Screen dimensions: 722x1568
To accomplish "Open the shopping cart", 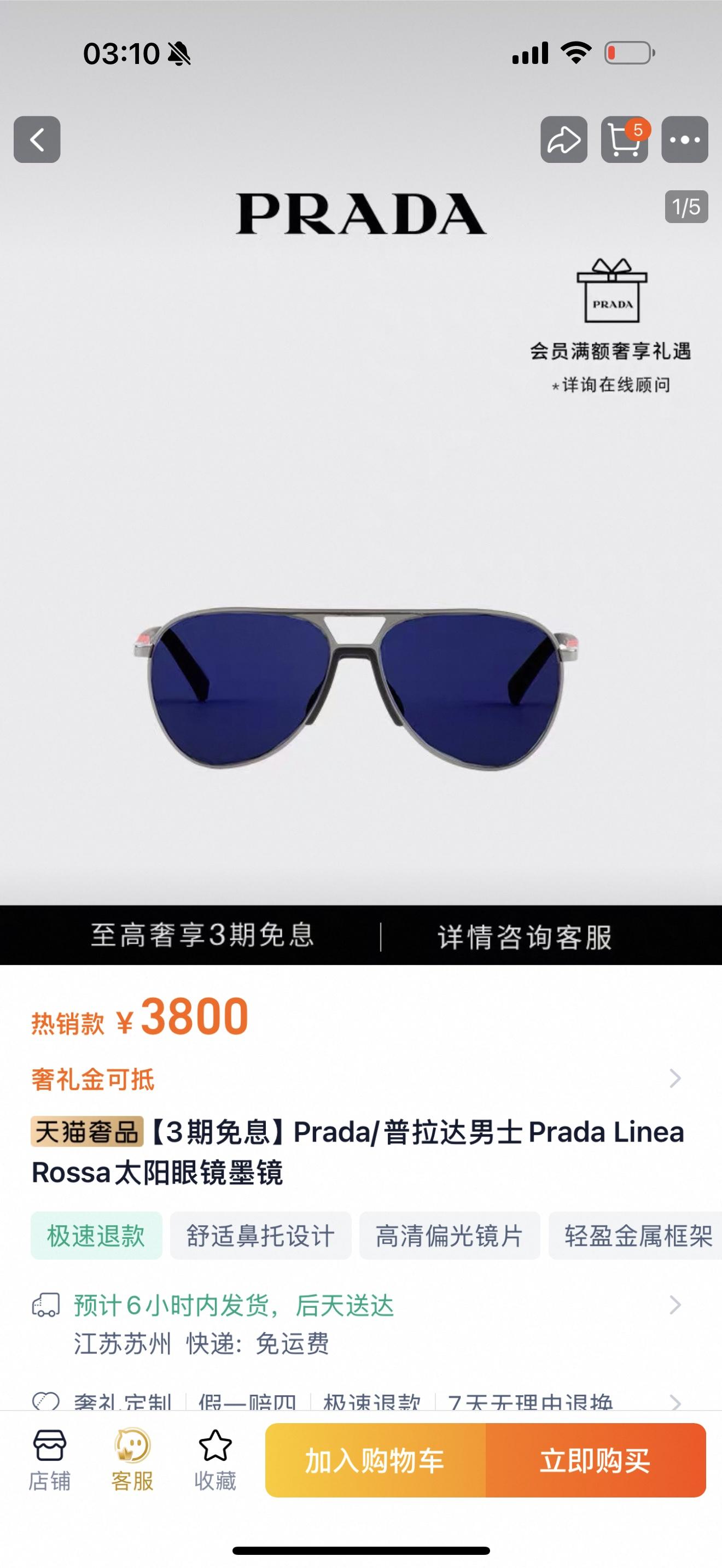I will [624, 139].
